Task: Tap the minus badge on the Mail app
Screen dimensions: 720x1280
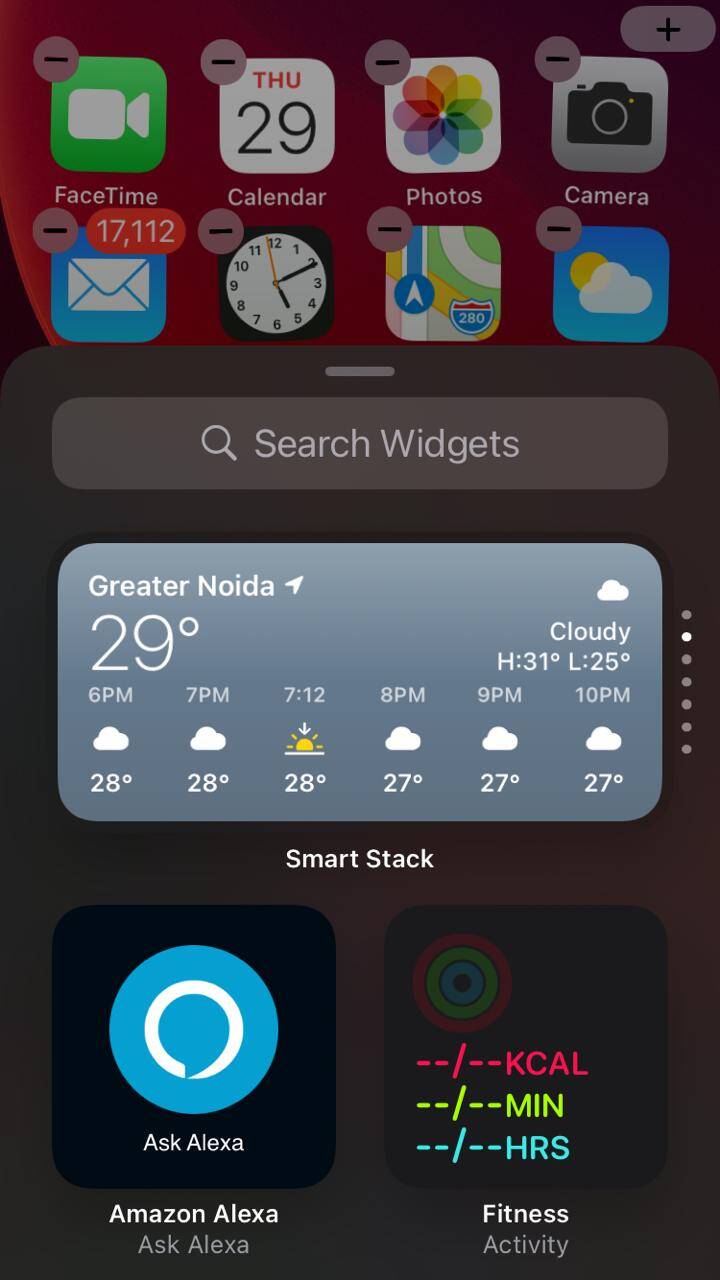Action: point(57,231)
